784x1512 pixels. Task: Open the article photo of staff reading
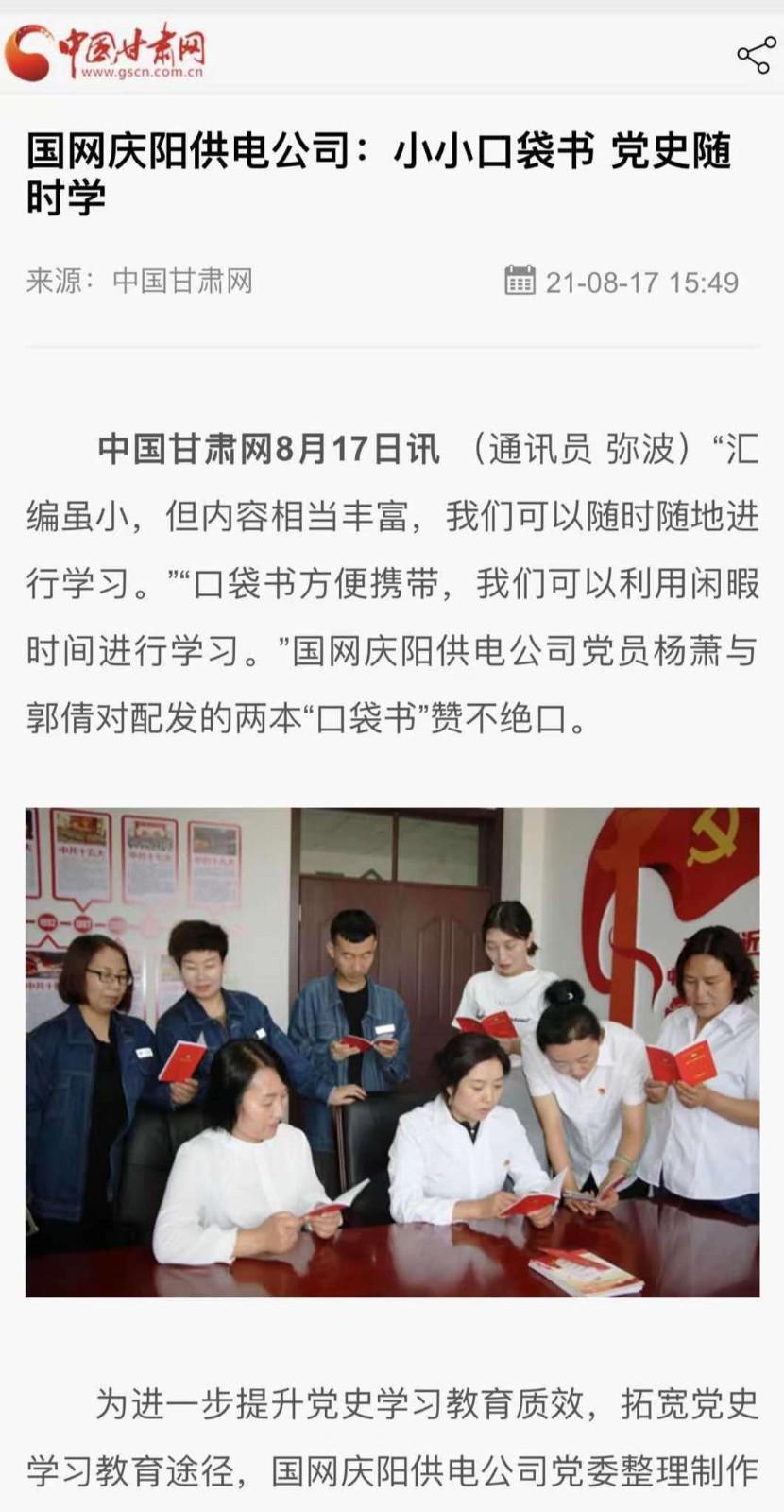tap(392, 1051)
